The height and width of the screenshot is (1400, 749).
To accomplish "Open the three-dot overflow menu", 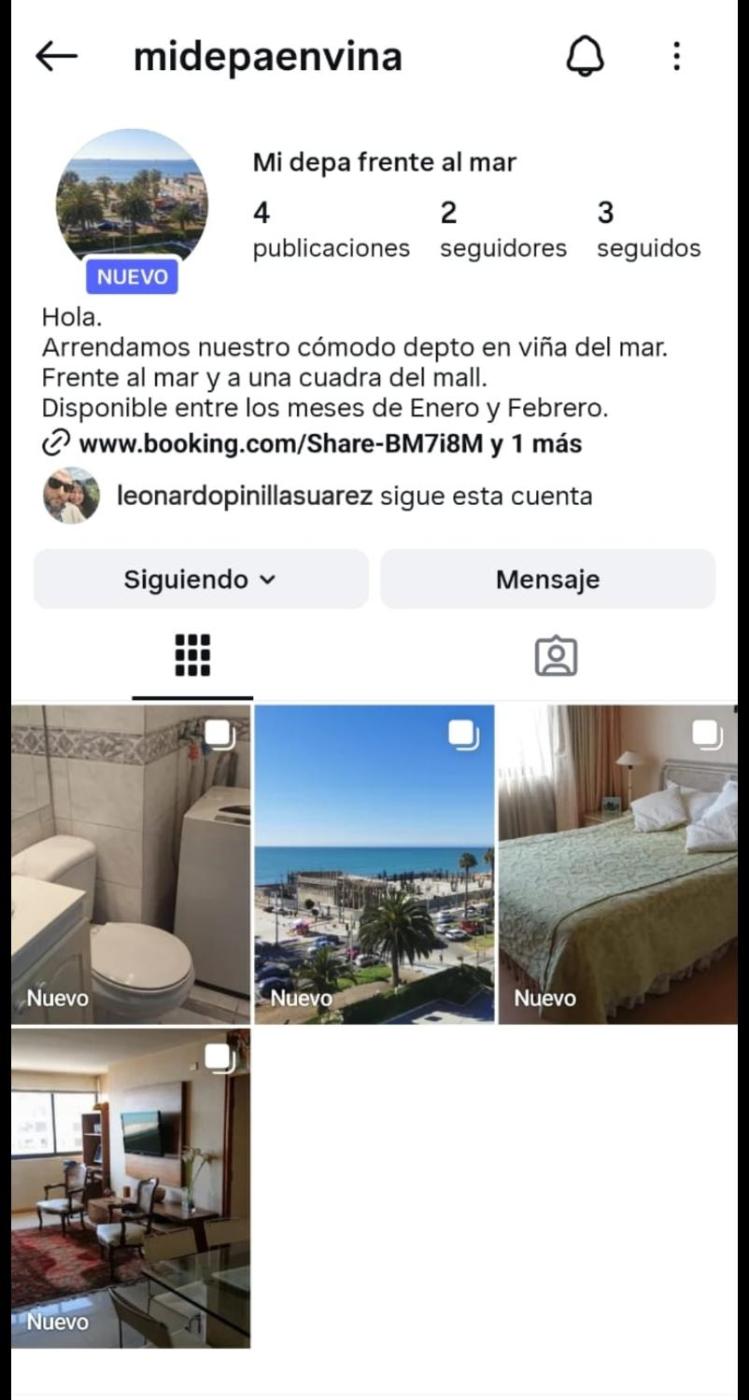I will click(677, 57).
